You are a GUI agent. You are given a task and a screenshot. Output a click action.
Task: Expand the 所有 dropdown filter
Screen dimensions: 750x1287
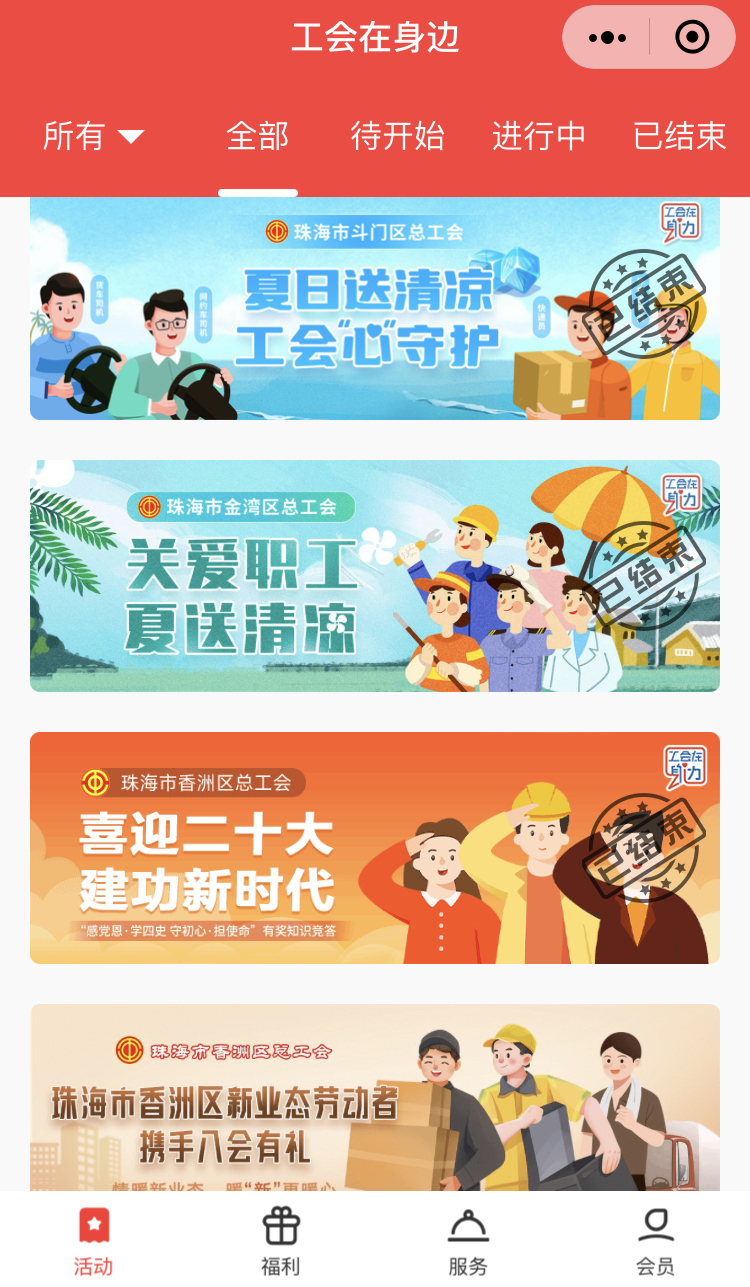(93, 136)
